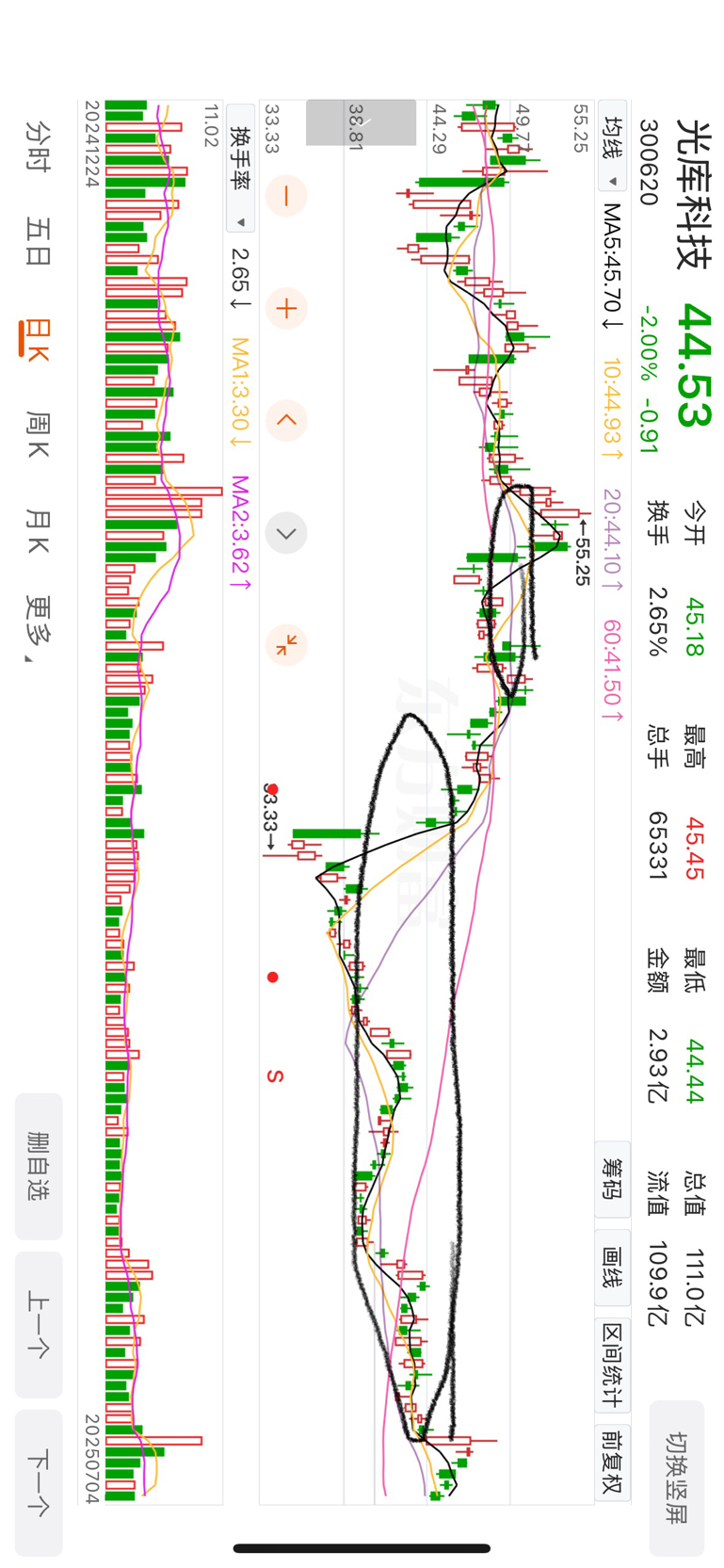Zoom in the chart with plus
724x1568 pixels.
click(x=286, y=308)
